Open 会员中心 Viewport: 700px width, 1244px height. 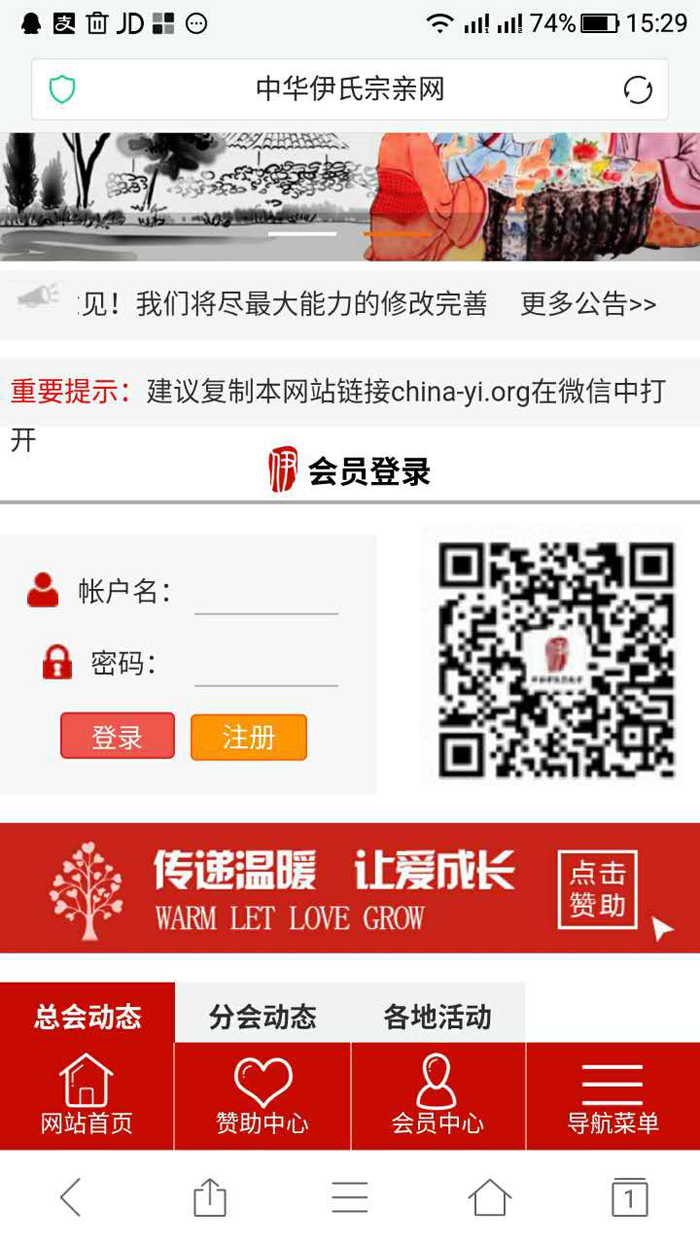pos(437,1097)
